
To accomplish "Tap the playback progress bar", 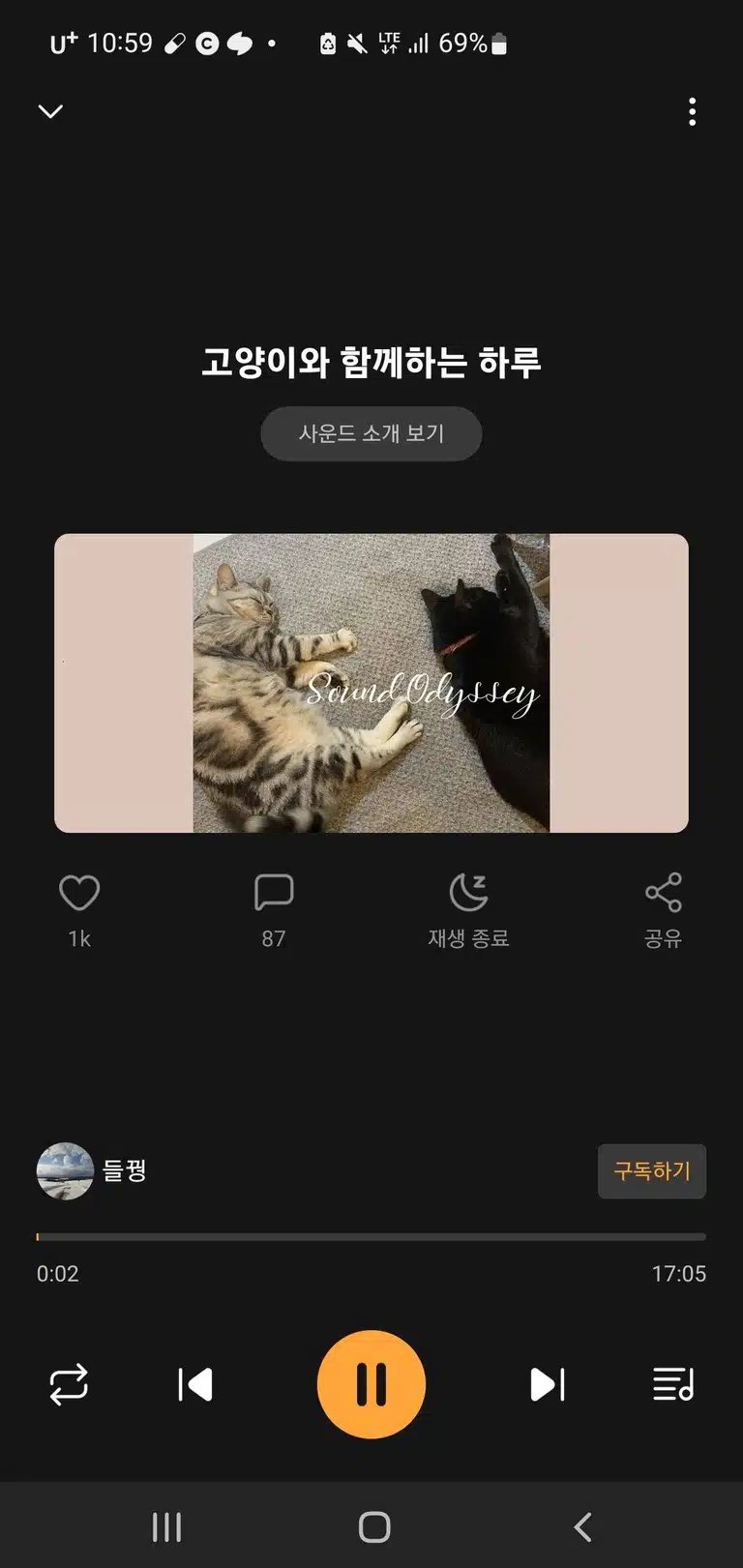I will [371, 1236].
